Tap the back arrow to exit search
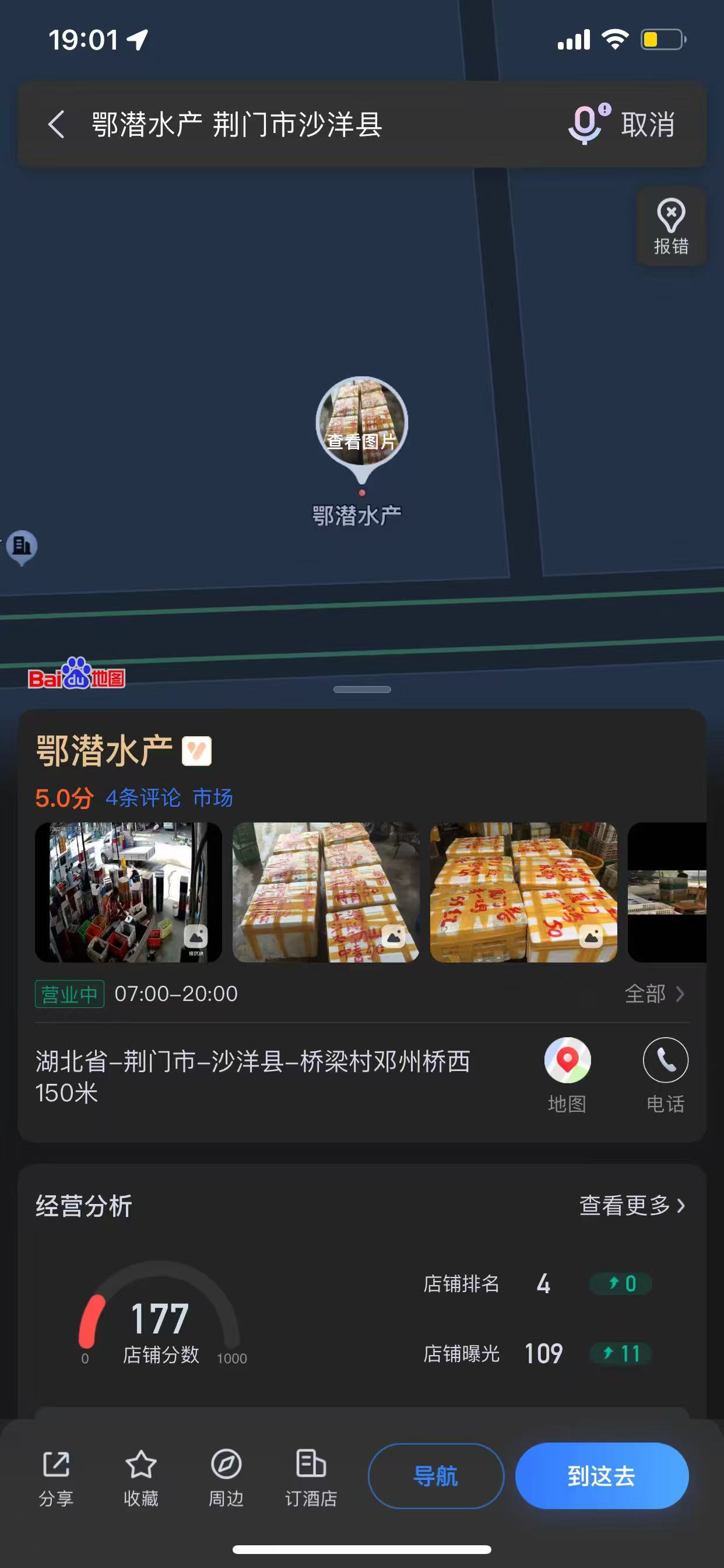 pos(56,125)
